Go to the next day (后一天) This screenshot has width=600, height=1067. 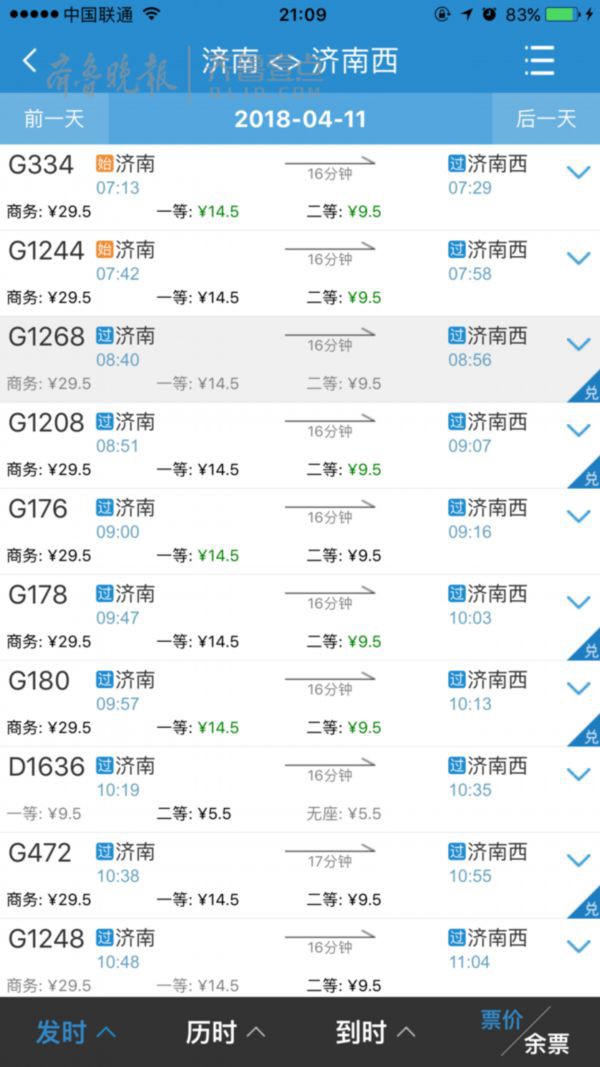point(546,119)
